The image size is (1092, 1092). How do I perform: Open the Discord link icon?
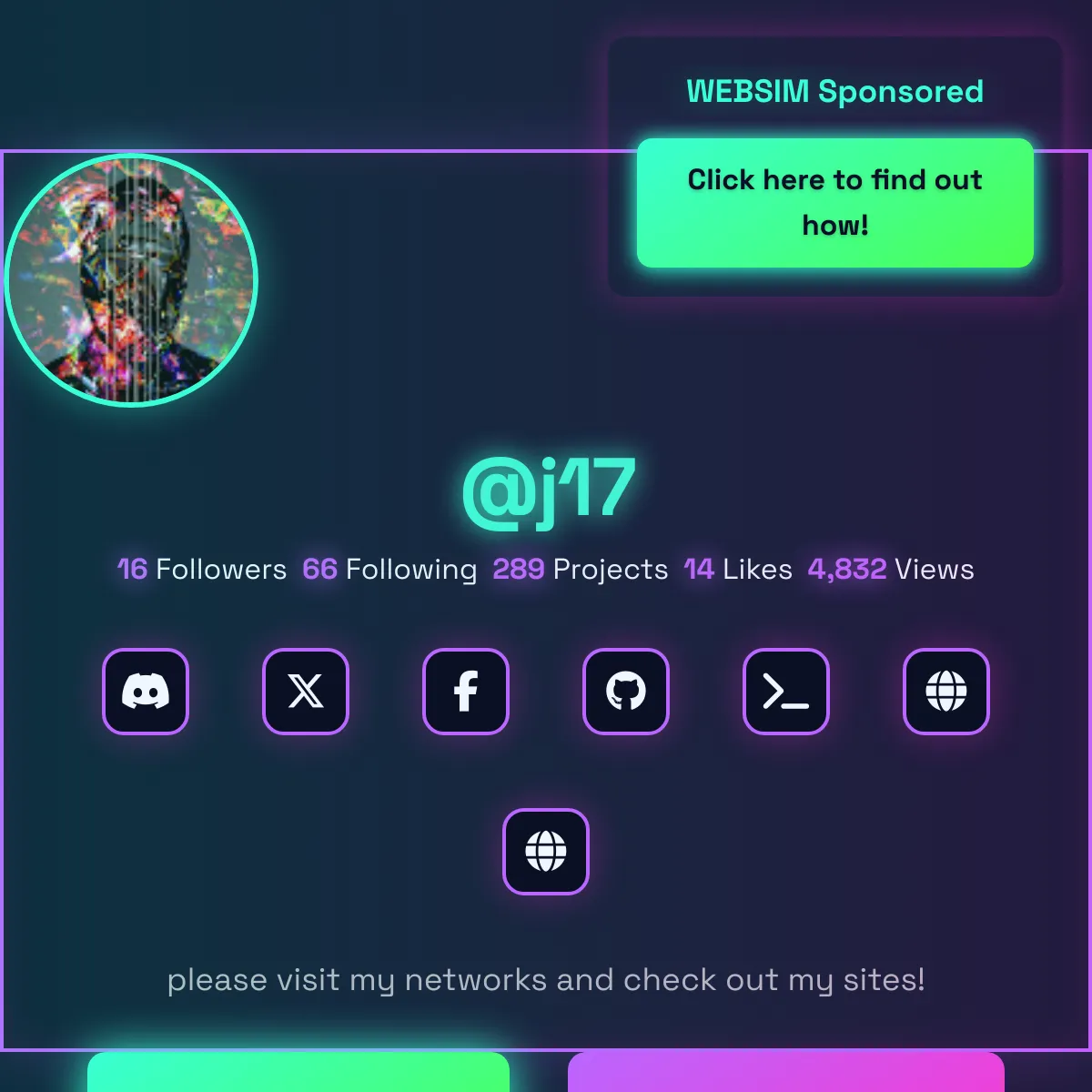[x=146, y=692]
